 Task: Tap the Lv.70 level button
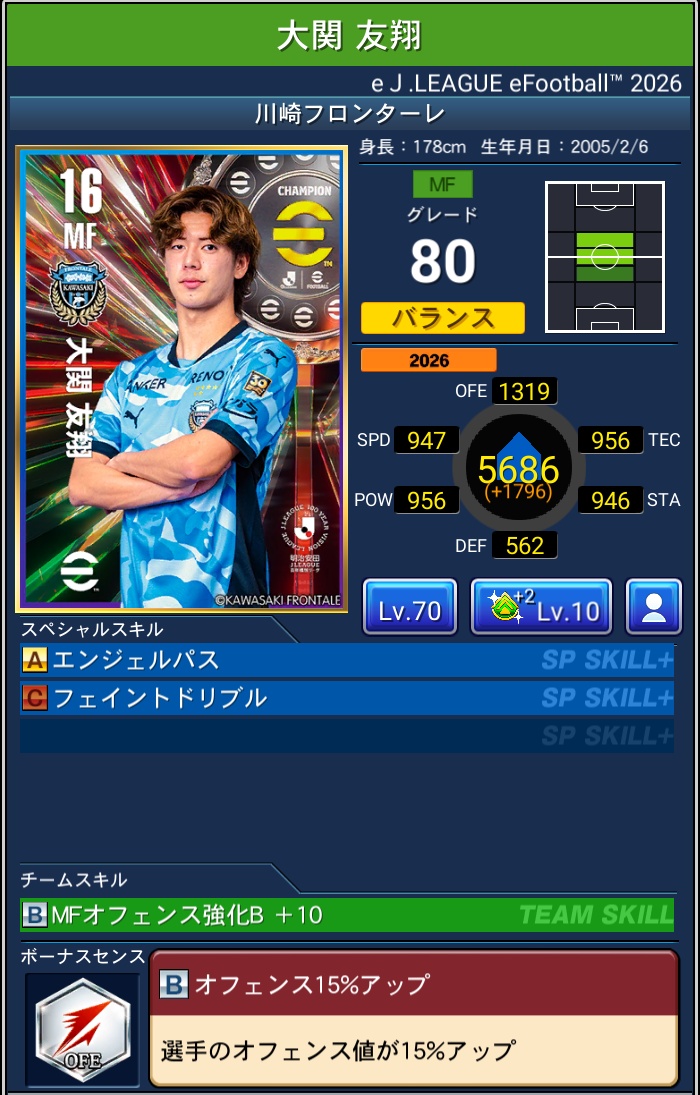point(409,607)
